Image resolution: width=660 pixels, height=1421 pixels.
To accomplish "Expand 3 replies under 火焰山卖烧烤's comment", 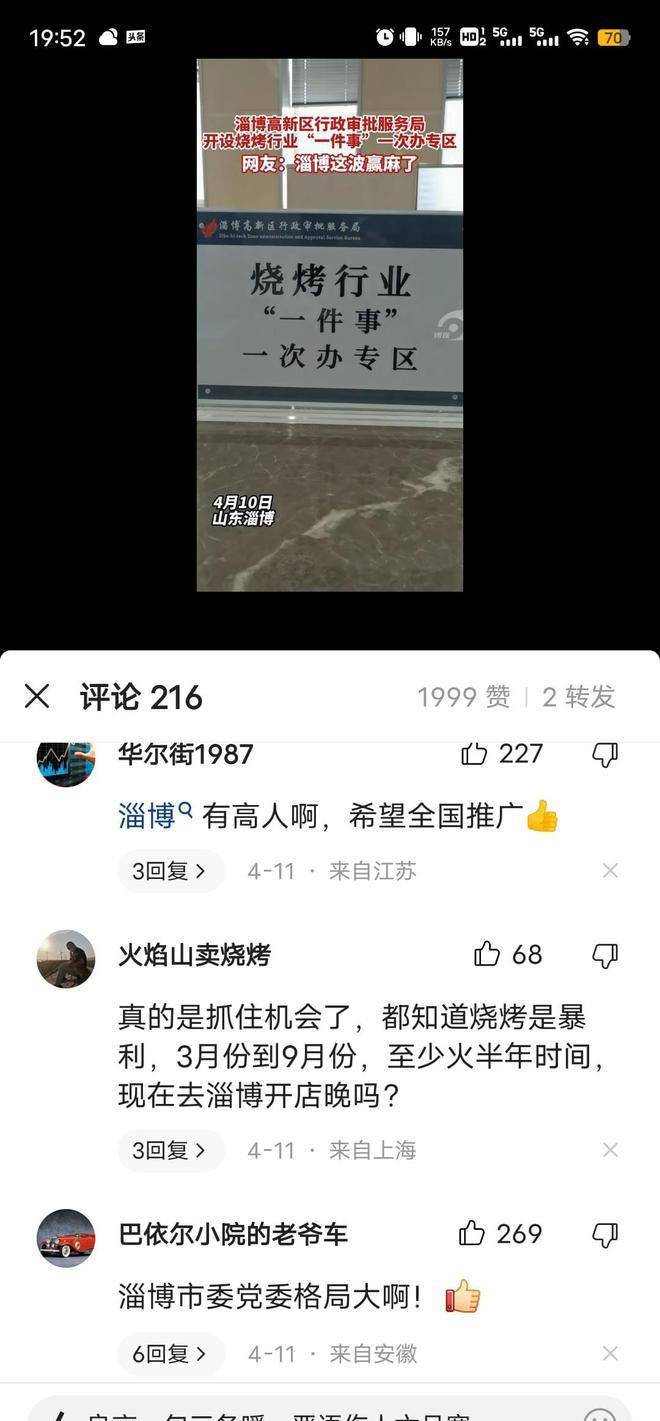I will 170,1150.
